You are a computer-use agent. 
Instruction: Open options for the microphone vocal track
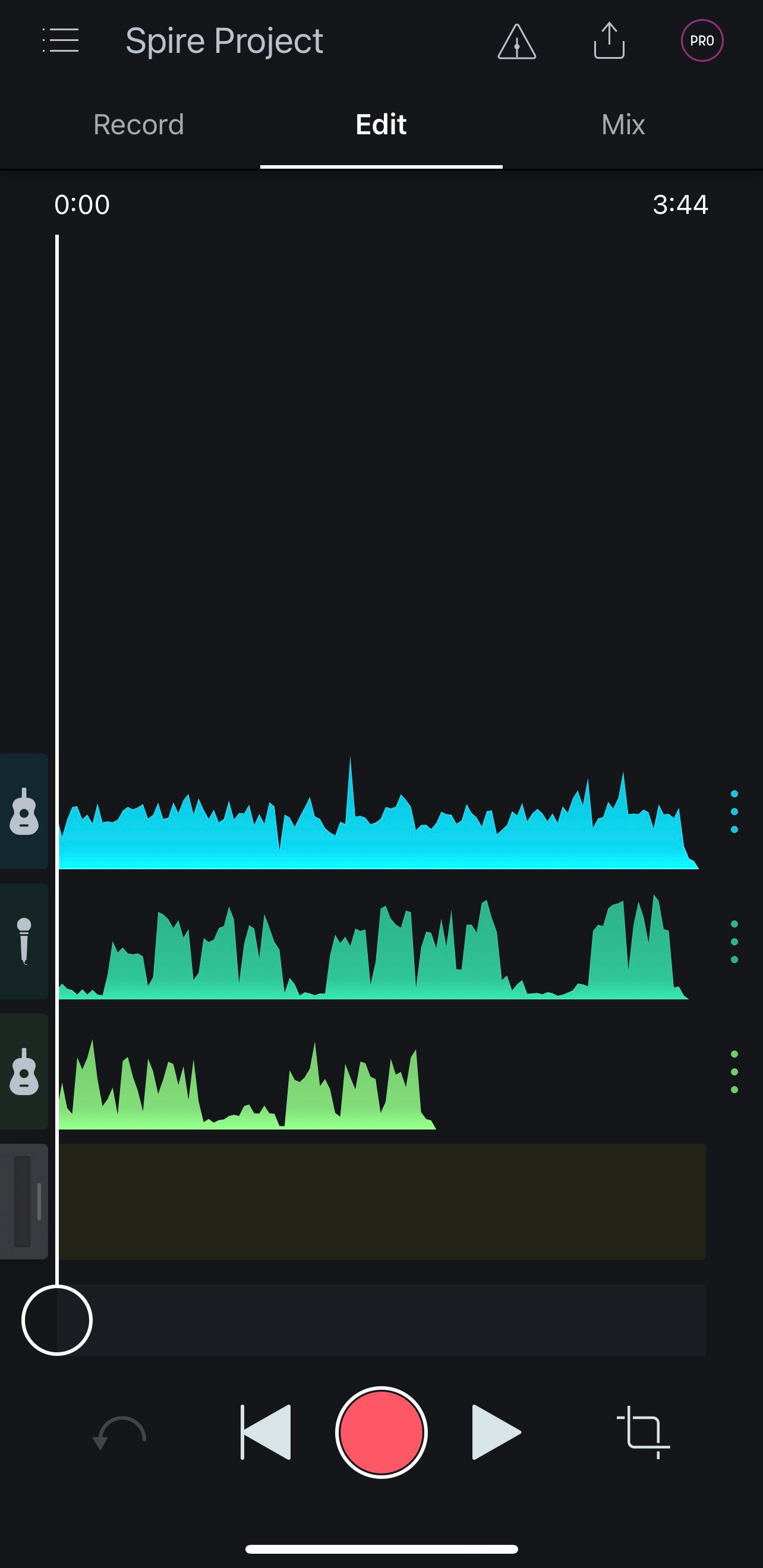[x=734, y=942]
